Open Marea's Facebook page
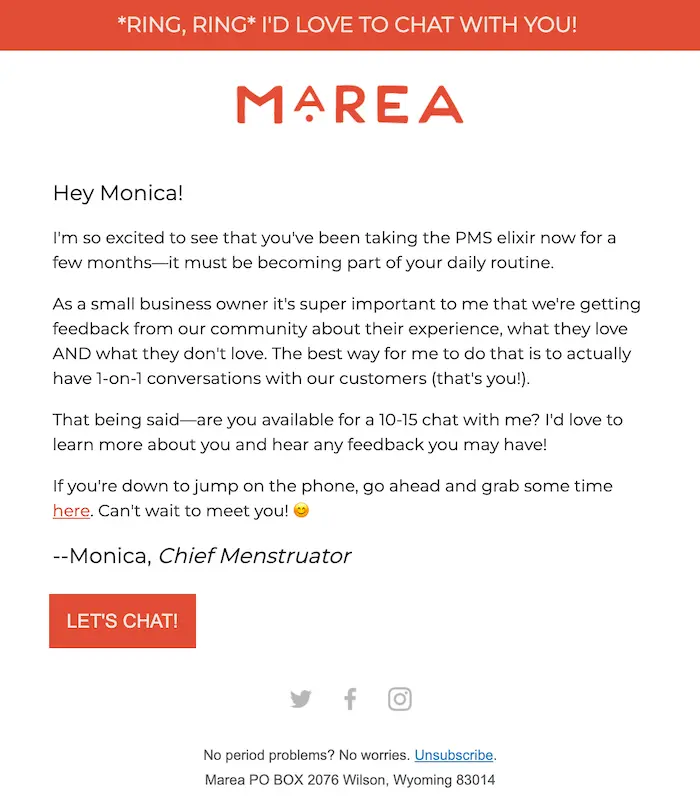Viewport: 700px width, 809px height. coord(350,699)
